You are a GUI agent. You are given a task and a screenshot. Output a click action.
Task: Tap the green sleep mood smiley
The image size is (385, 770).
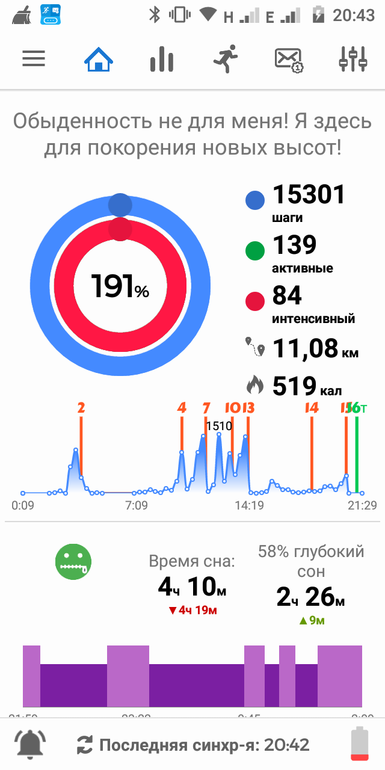(73, 561)
